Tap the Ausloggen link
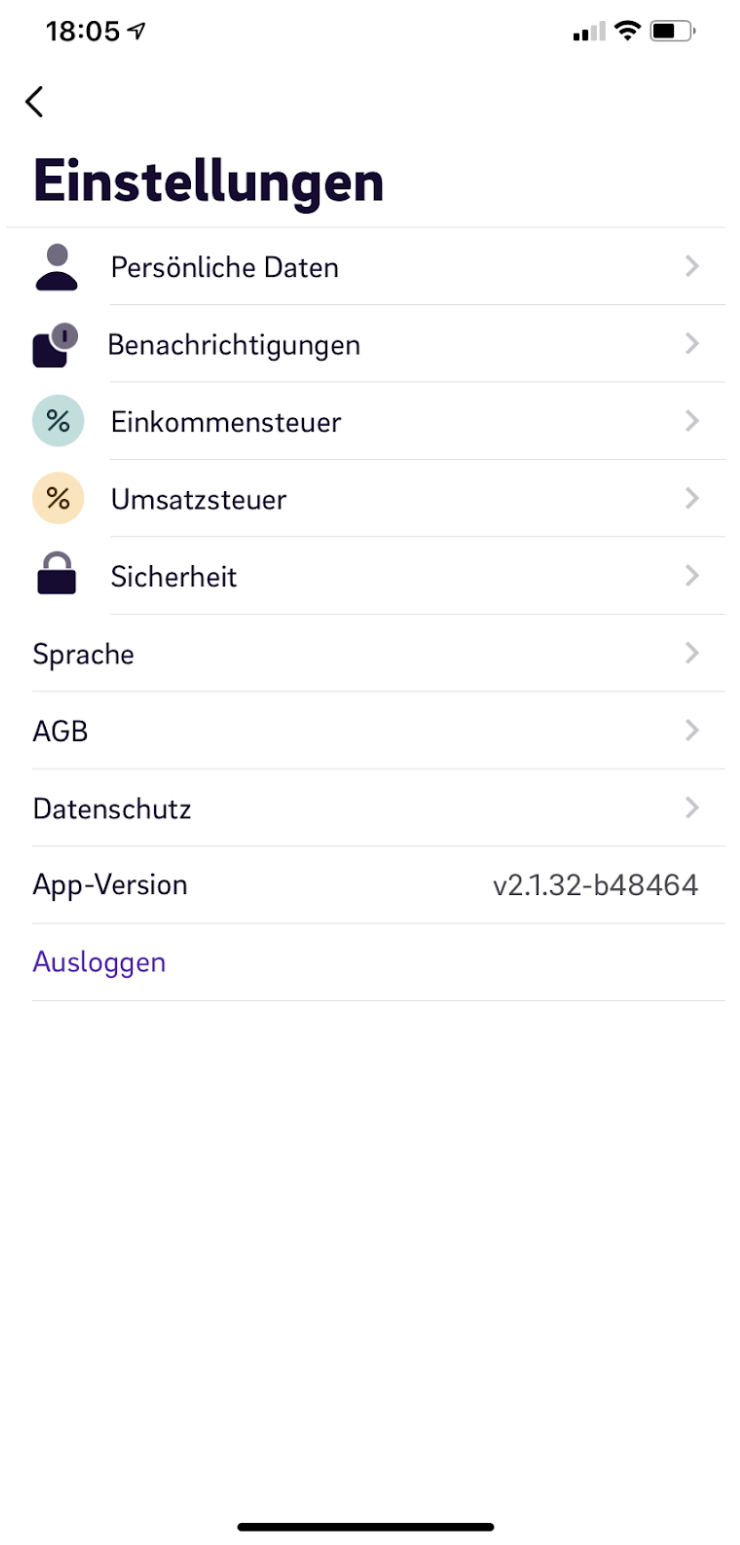The height and width of the screenshot is (1545, 740). (99, 961)
